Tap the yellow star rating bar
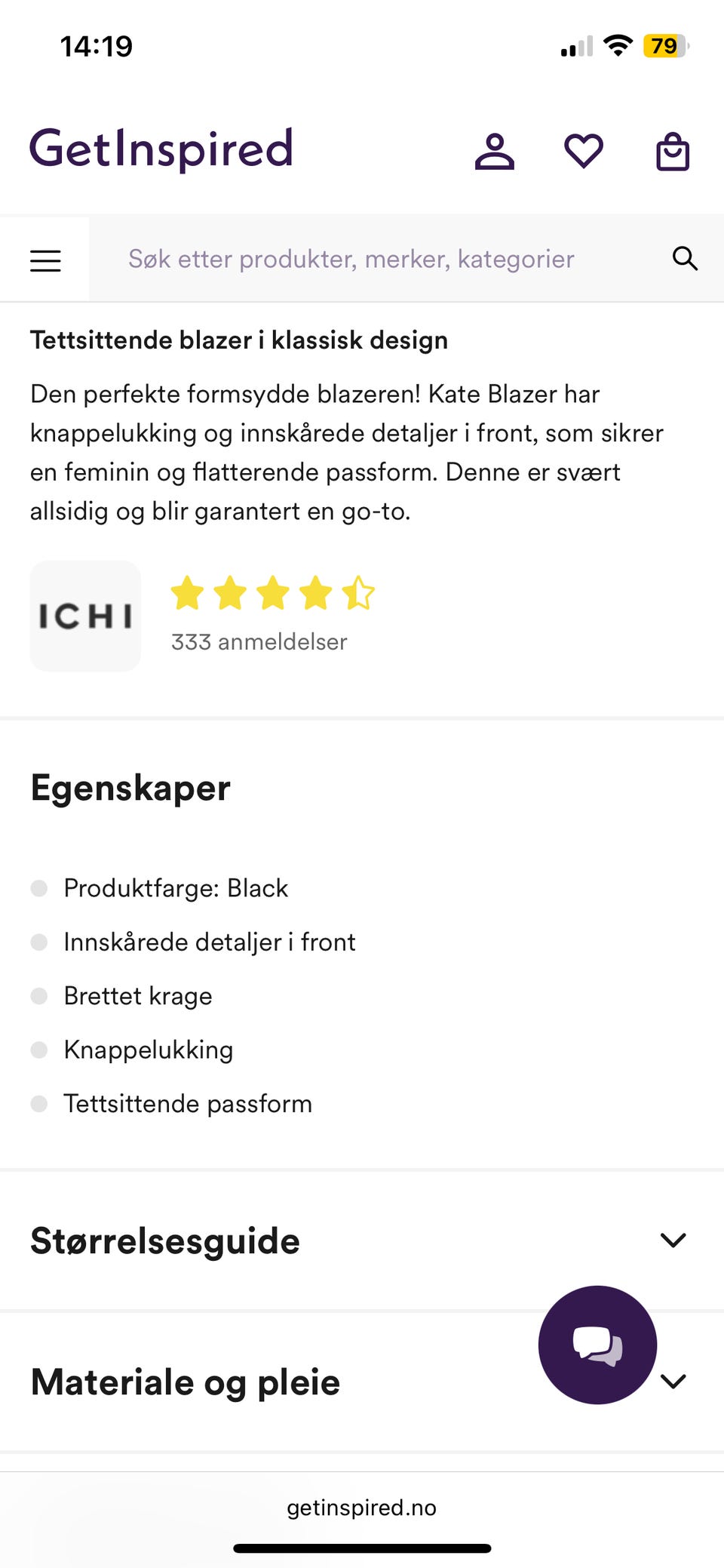Viewport: 724px width, 1568px height. click(271, 593)
